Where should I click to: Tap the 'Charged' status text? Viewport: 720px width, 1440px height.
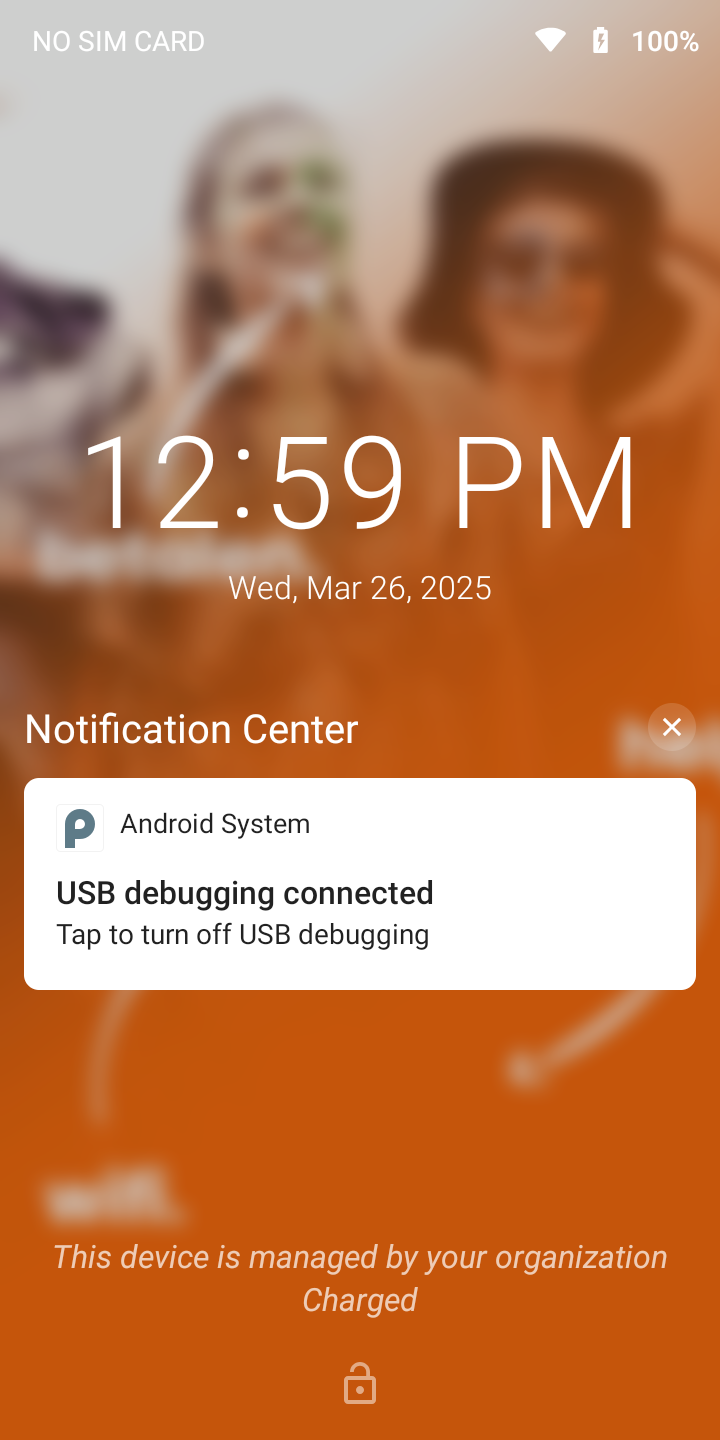[x=360, y=1300]
